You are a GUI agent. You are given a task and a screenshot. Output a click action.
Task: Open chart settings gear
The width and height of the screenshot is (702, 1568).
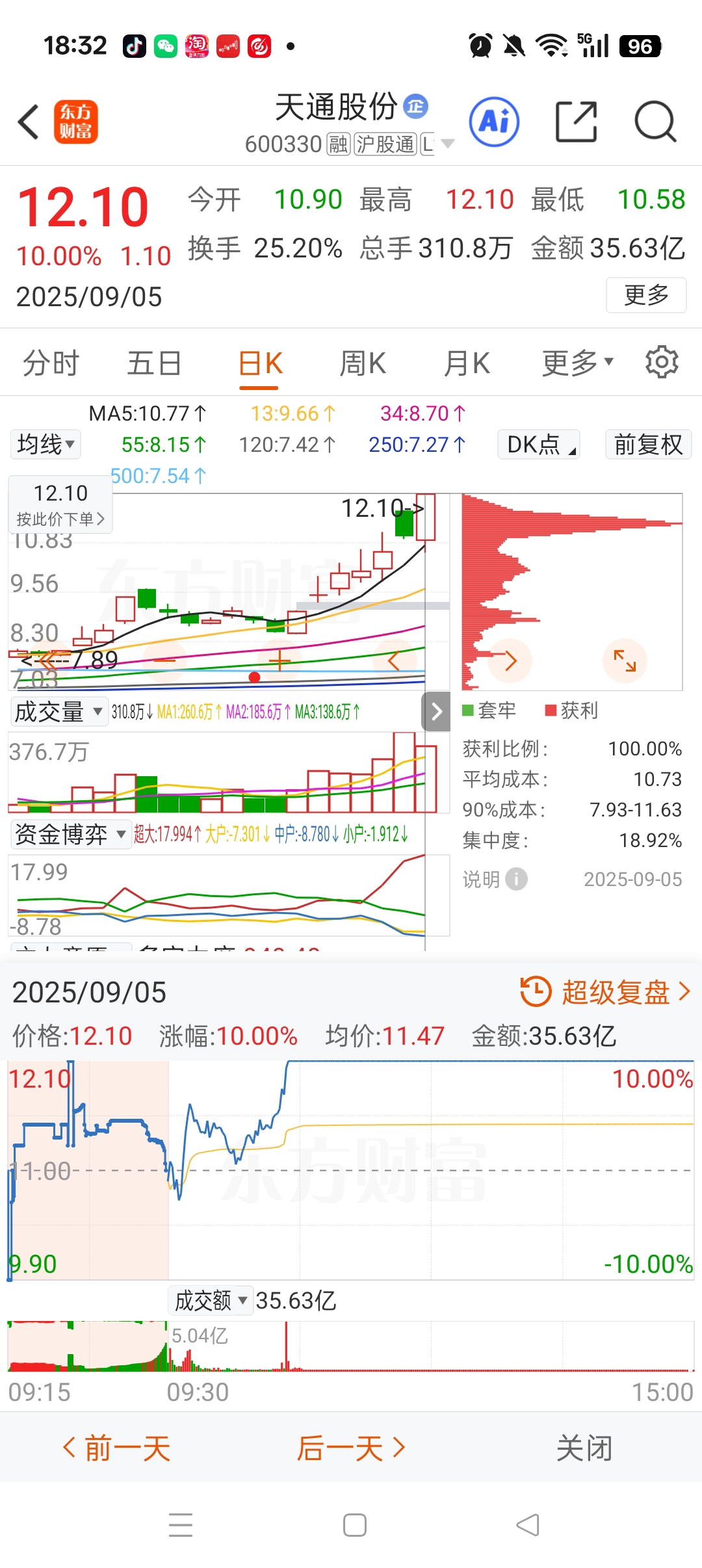pyautogui.click(x=662, y=362)
